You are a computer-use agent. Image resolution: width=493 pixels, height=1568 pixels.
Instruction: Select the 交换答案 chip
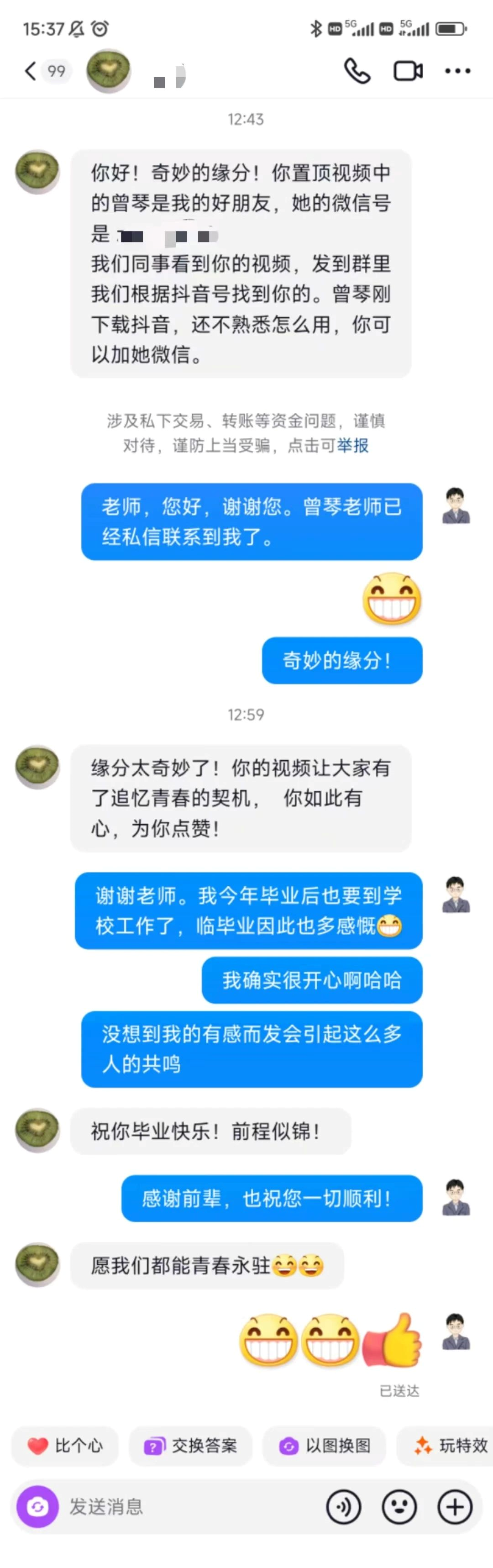pos(190,1445)
